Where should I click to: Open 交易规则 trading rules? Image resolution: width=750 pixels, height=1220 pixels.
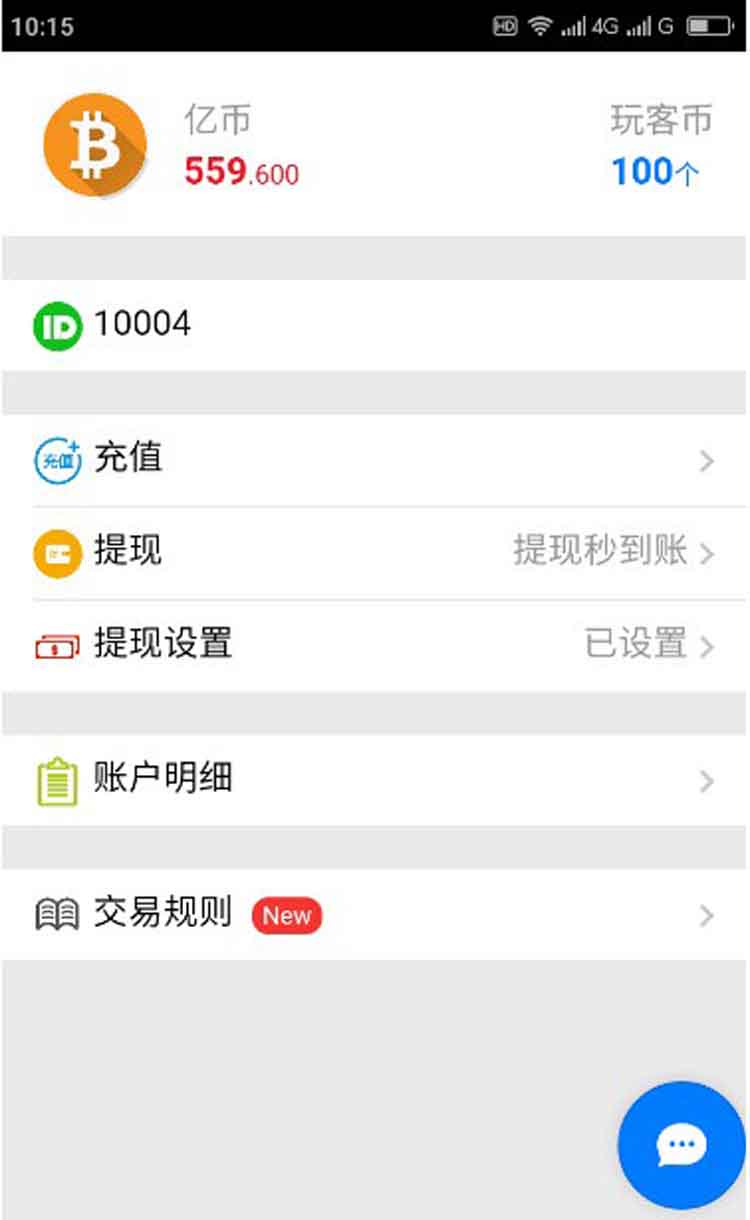(375, 915)
